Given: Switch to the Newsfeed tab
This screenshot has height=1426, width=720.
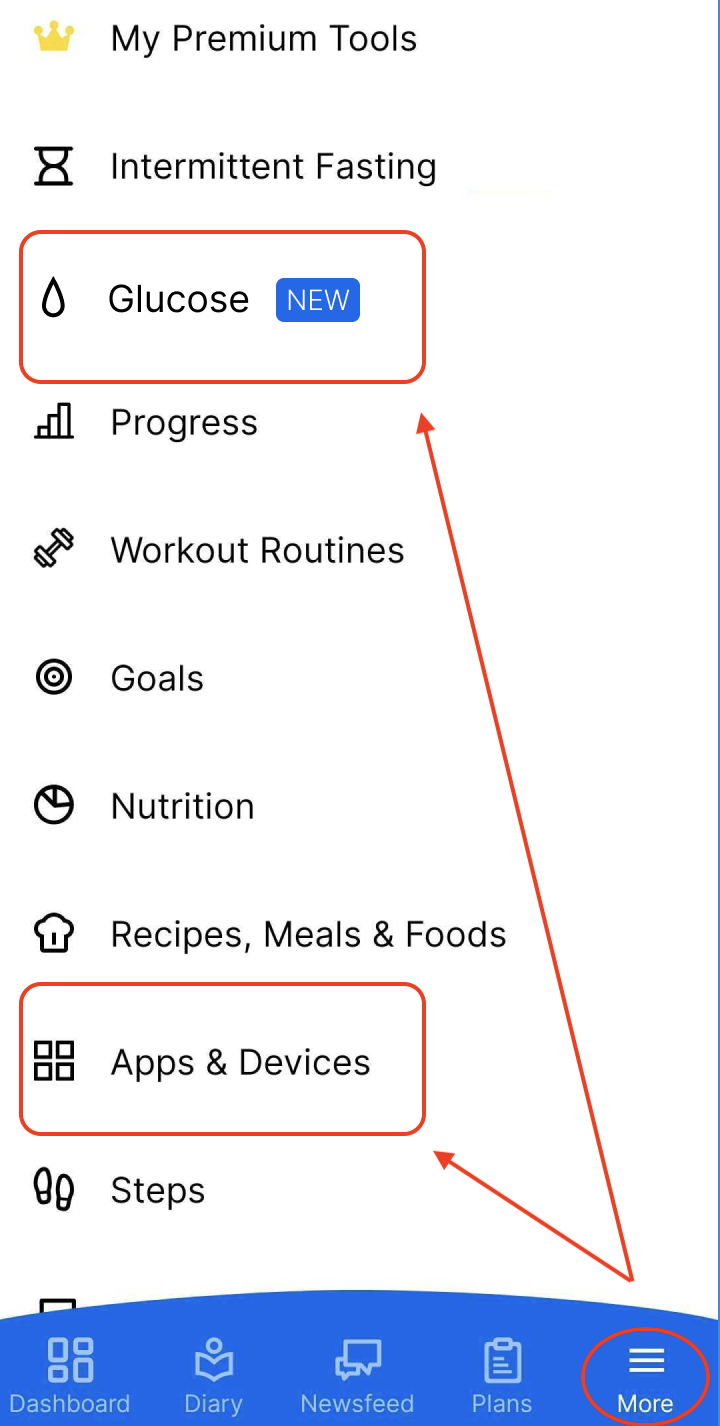Looking at the screenshot, I should (357, 1376).
